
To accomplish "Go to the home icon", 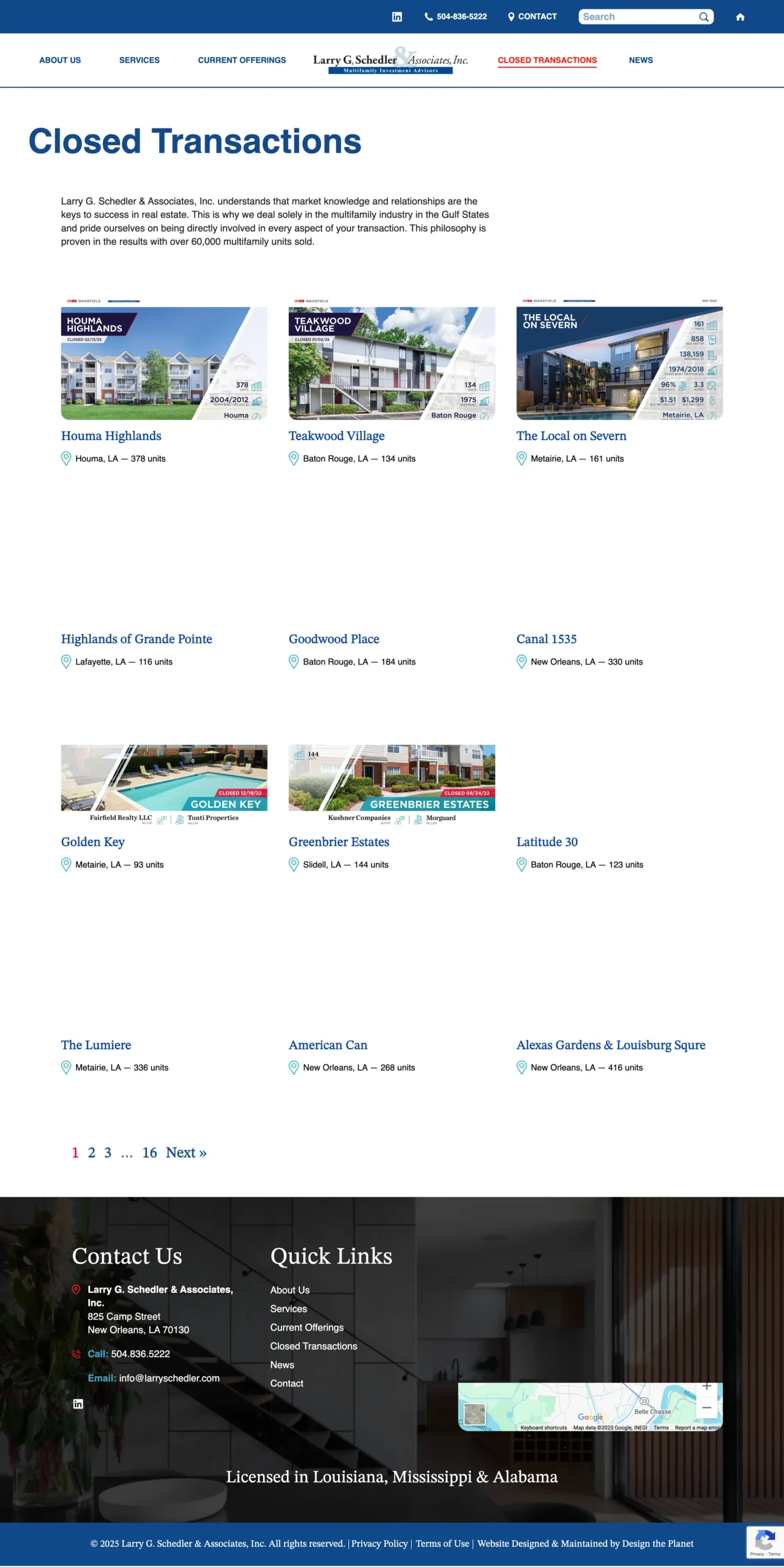I will tap(740, 17).
